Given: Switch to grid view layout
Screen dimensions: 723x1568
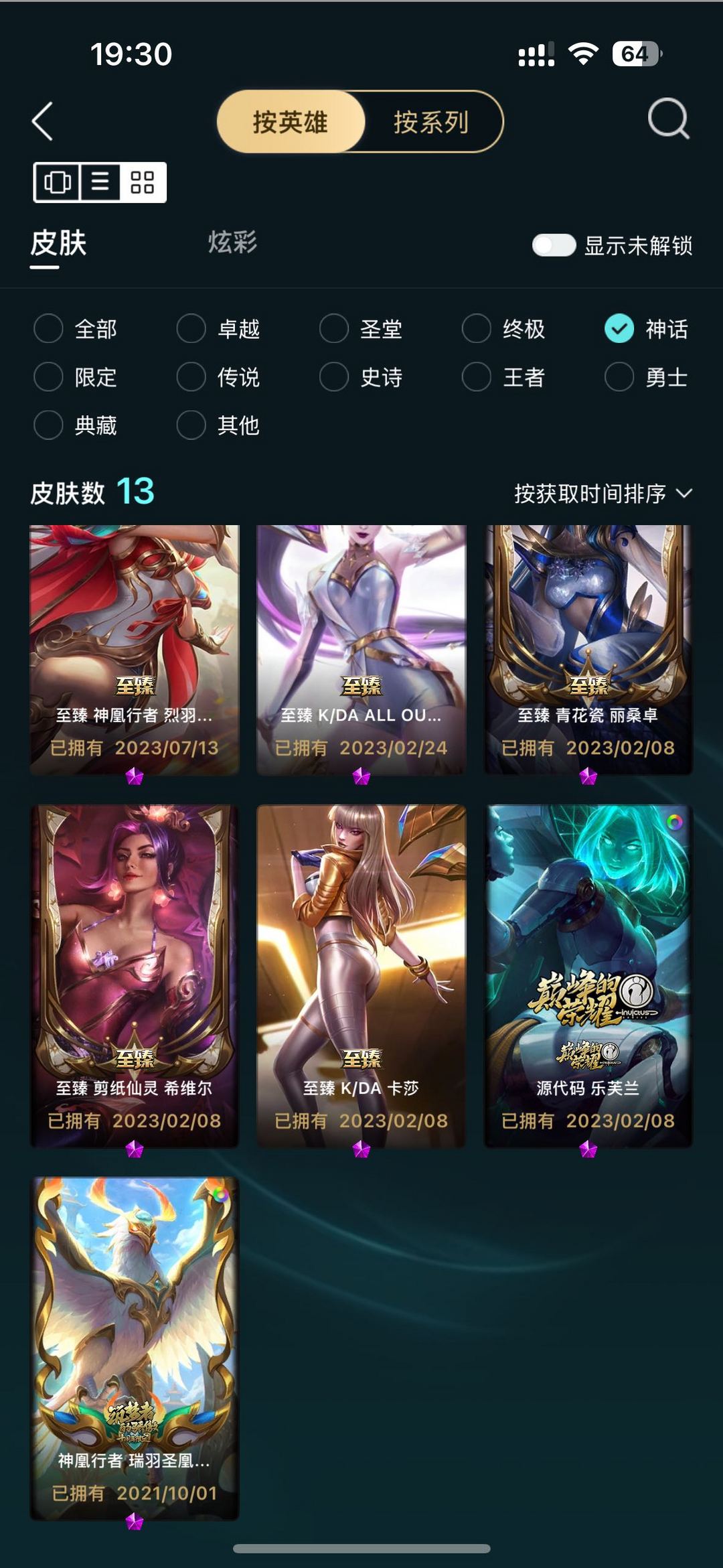Looking at the screenshot, I should click(143, 182).
